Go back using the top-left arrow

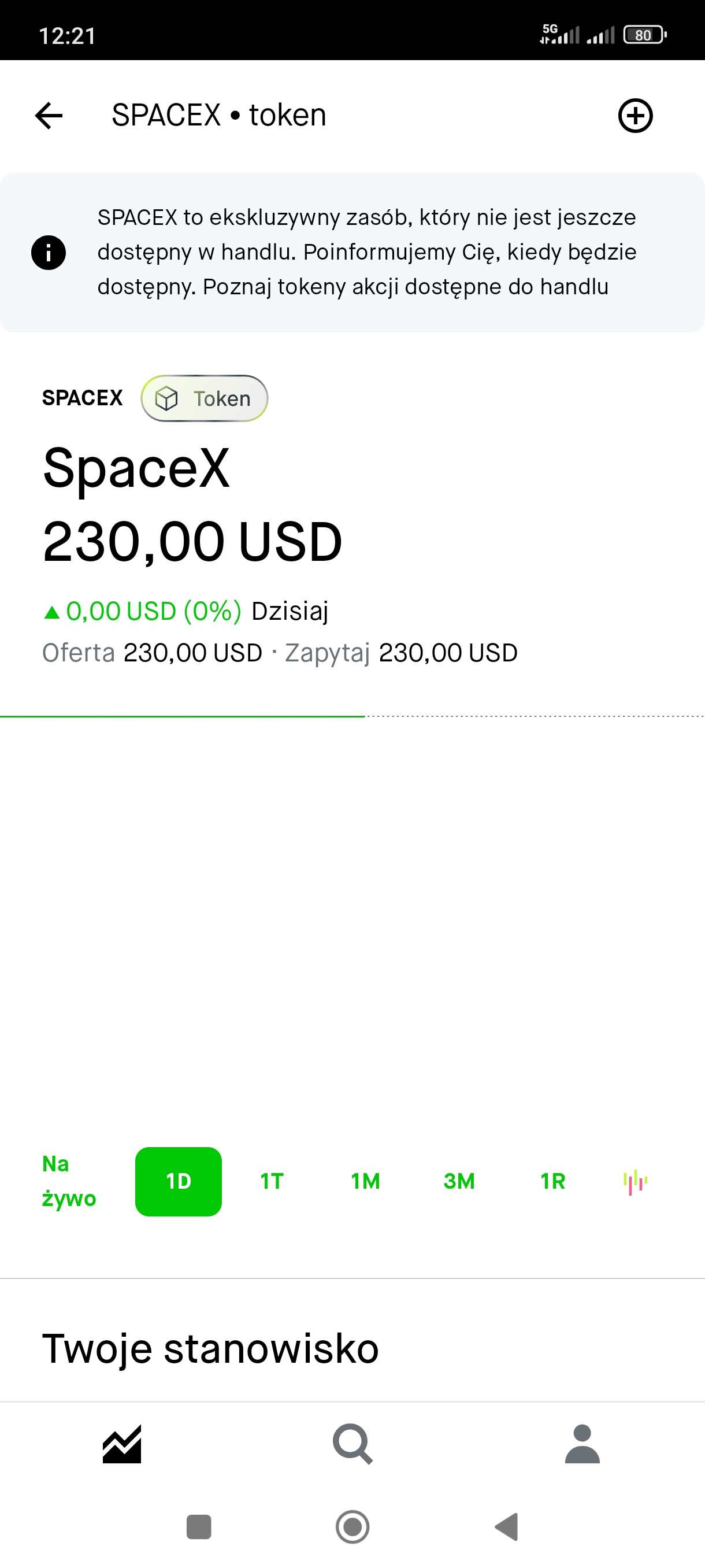[x=49, y=116]
